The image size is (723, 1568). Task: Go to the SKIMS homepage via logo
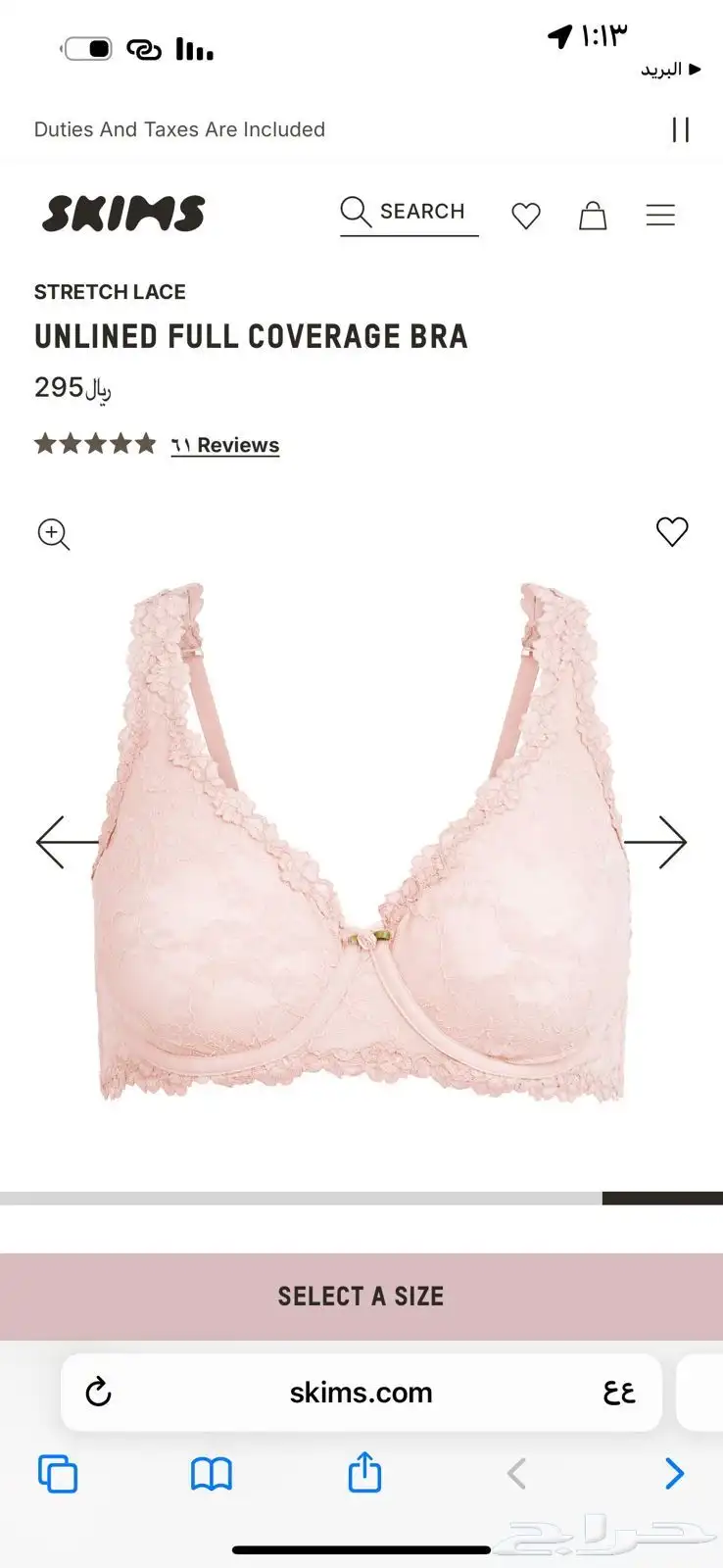(x=123, y=214)
